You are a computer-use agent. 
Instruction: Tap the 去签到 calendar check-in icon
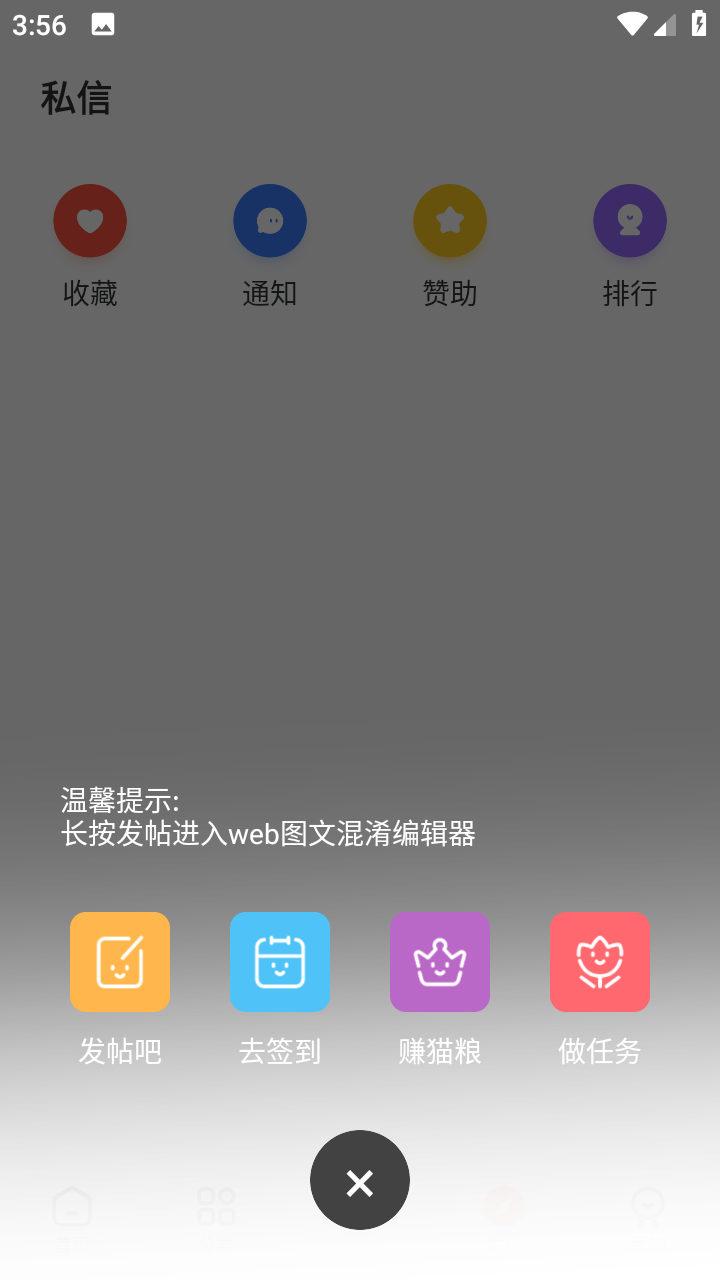pyautogui.click(x=280, y=961)
